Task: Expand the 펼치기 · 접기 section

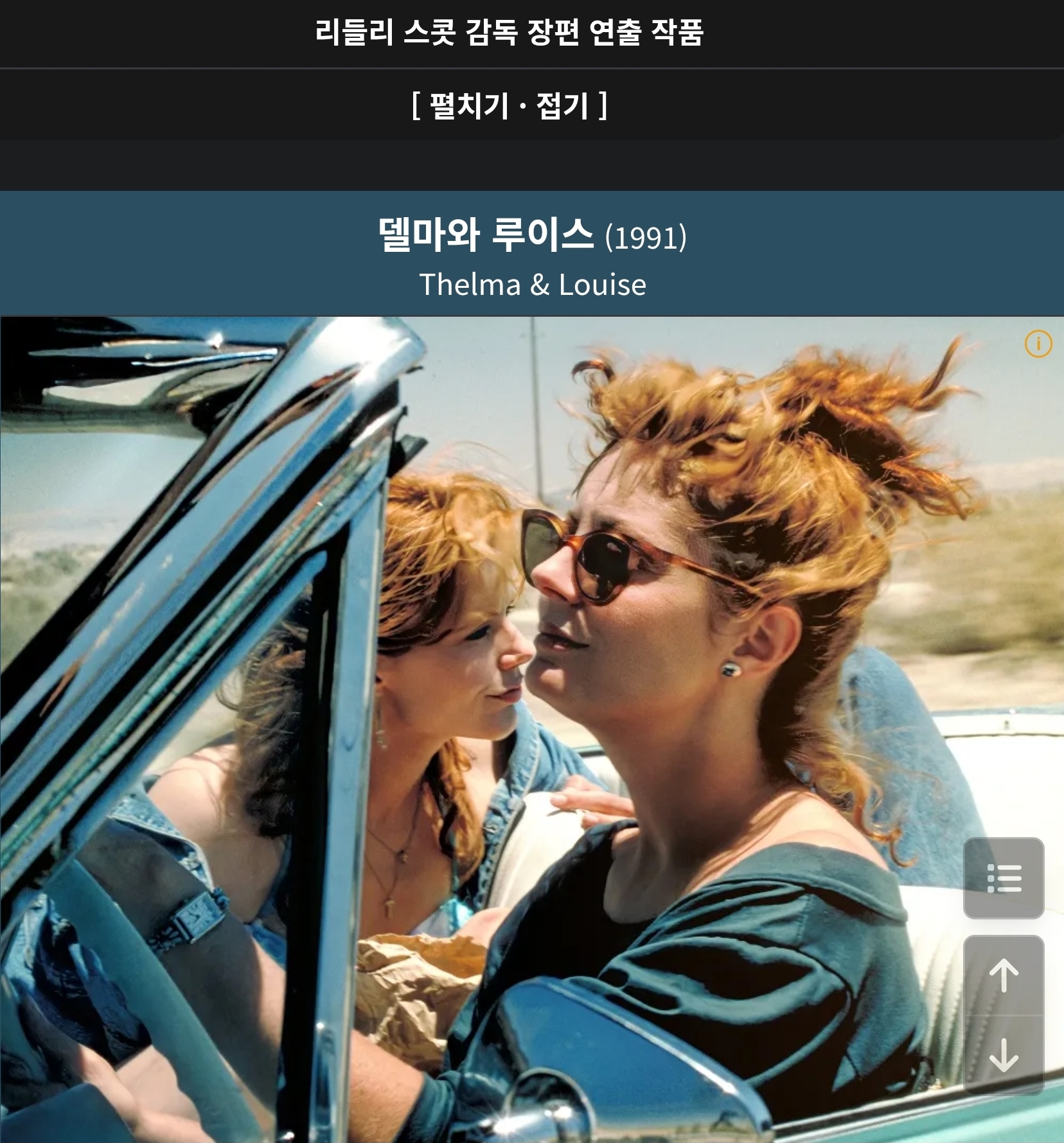Action: 510,105
